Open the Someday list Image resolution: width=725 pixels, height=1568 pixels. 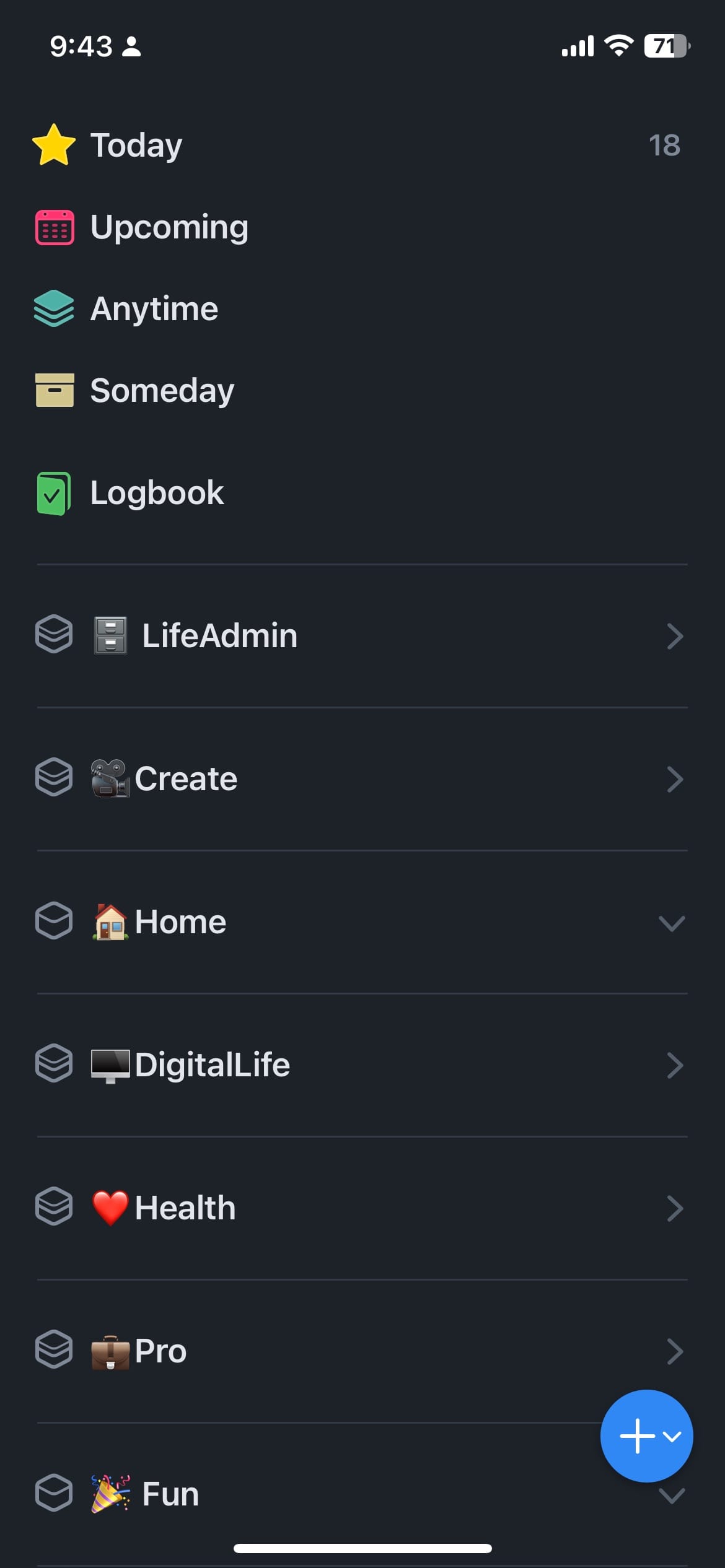click(162, 391)
